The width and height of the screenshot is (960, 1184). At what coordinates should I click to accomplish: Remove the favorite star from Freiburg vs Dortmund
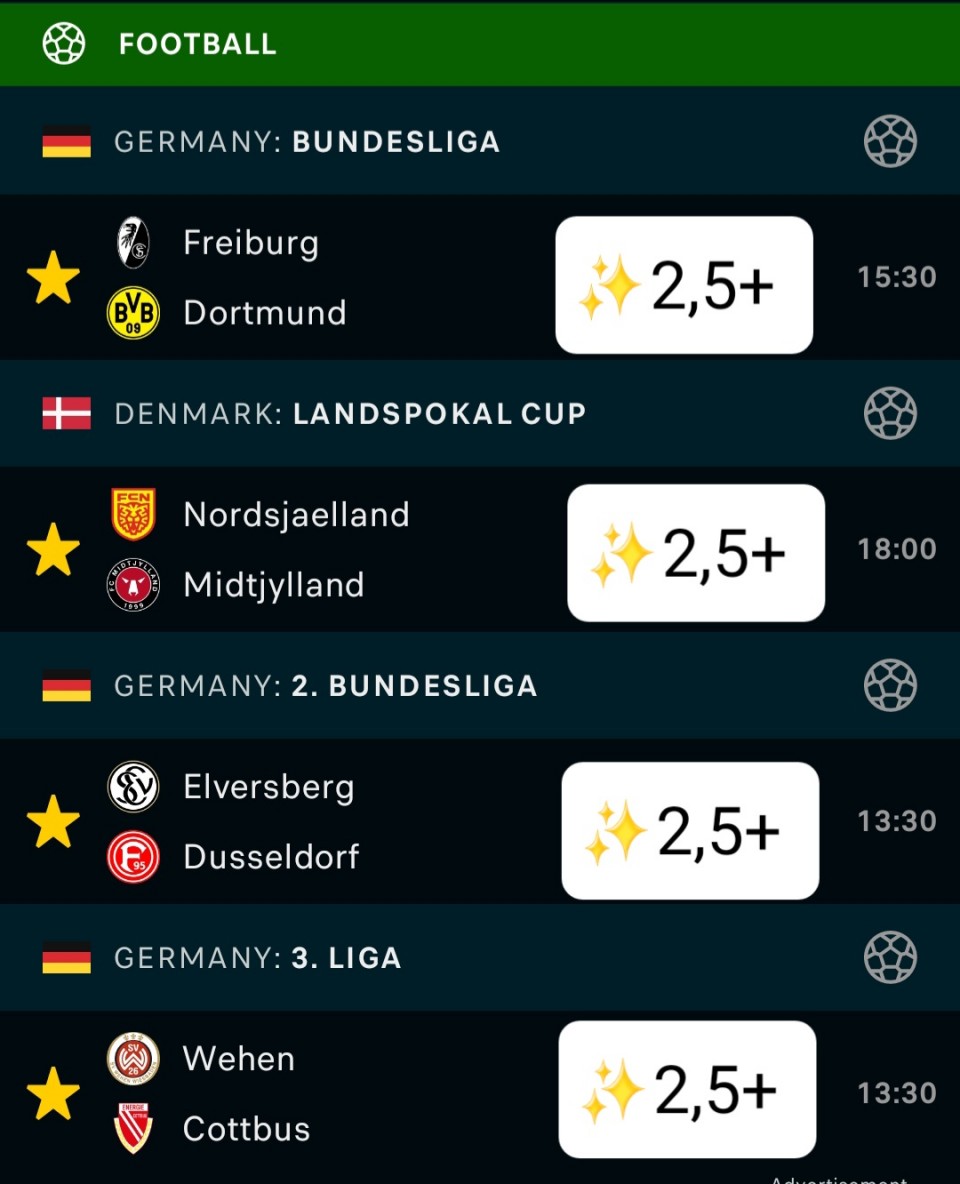tap(53, 278)
